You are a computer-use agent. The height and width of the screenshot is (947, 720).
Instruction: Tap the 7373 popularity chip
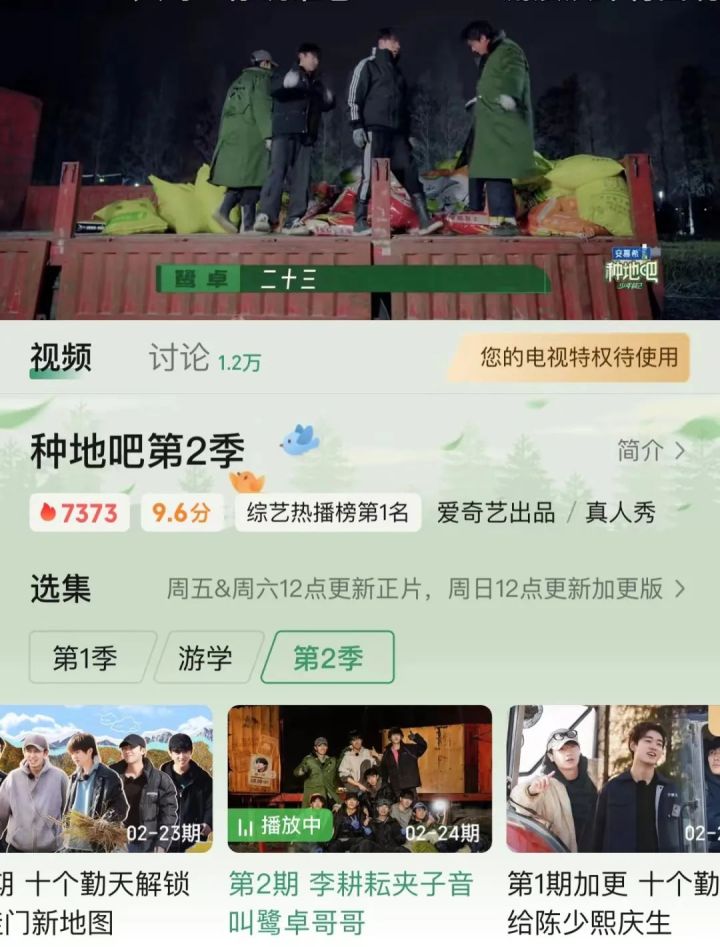point(79,513)
